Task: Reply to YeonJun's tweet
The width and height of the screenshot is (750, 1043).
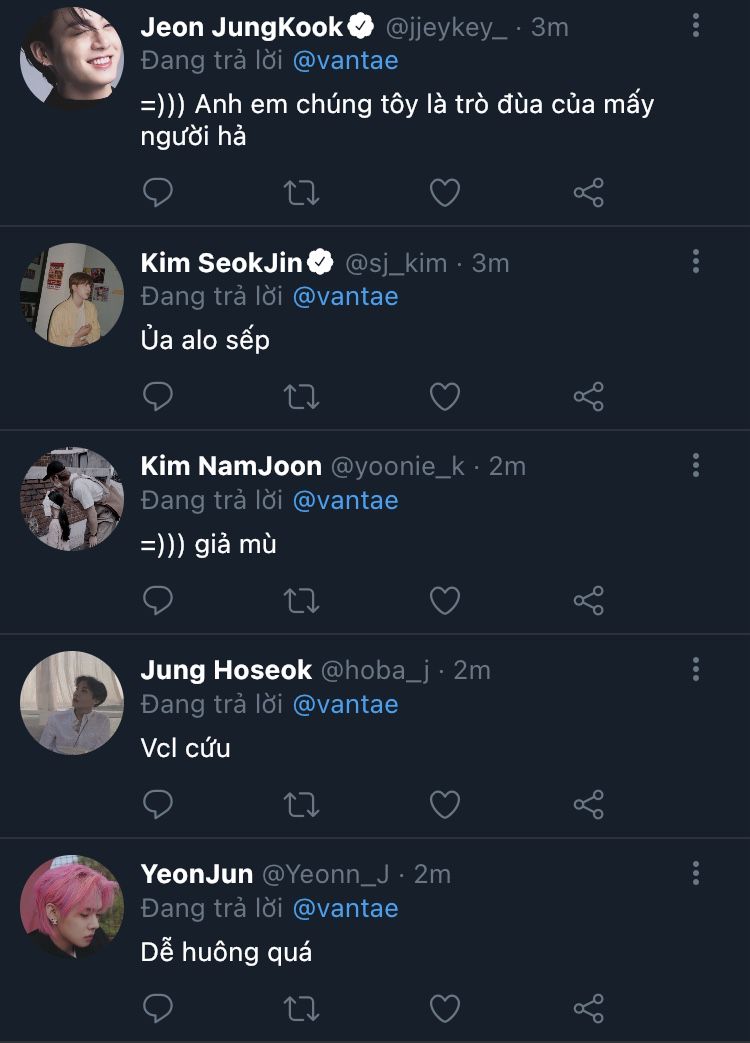Action: (x=158, y=1008)
